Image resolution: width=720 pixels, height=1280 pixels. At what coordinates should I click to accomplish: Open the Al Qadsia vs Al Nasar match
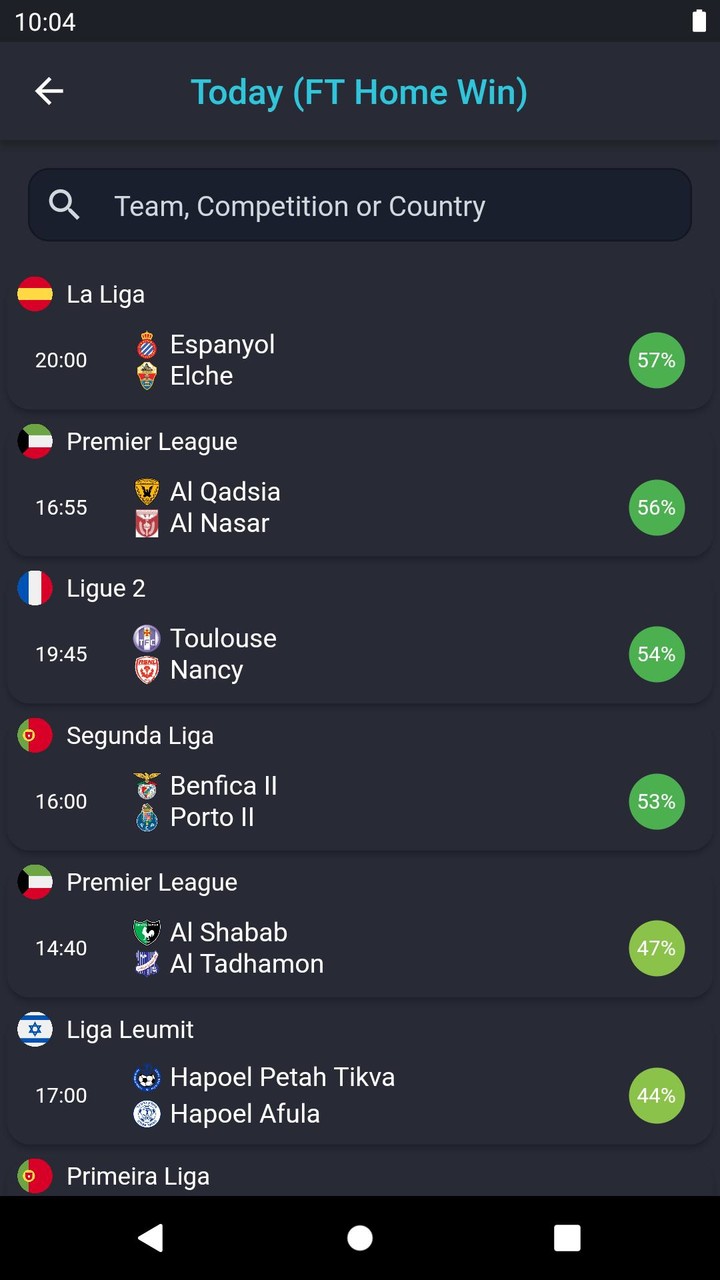(360, 507)
